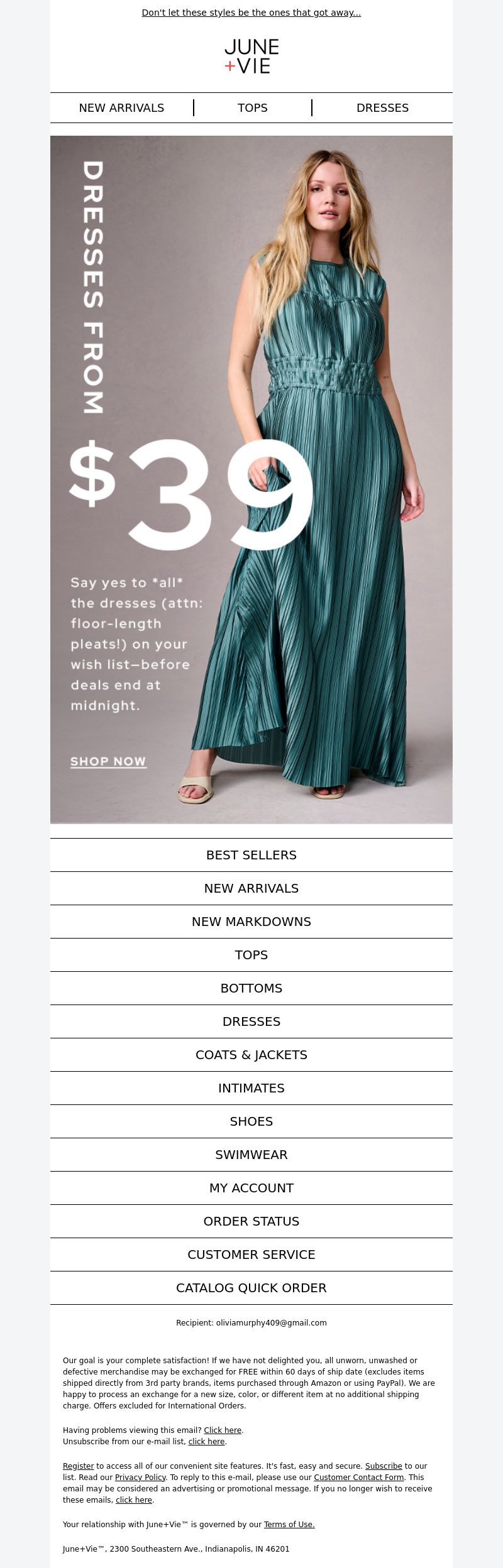Check Order Status
503x1568 pixels.
point(251,1221)
